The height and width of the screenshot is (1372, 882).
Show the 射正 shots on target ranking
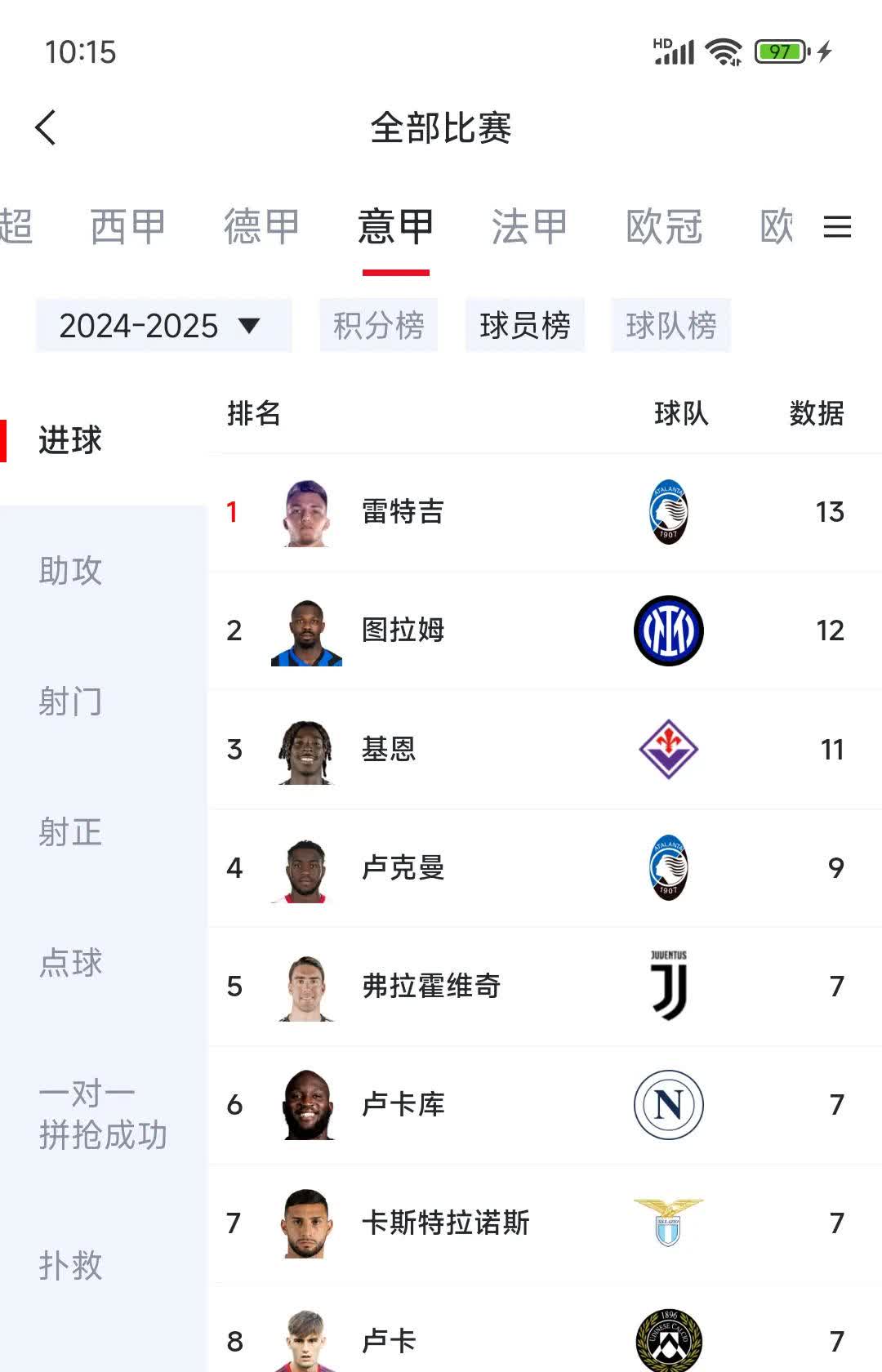(x=71, y=832)
